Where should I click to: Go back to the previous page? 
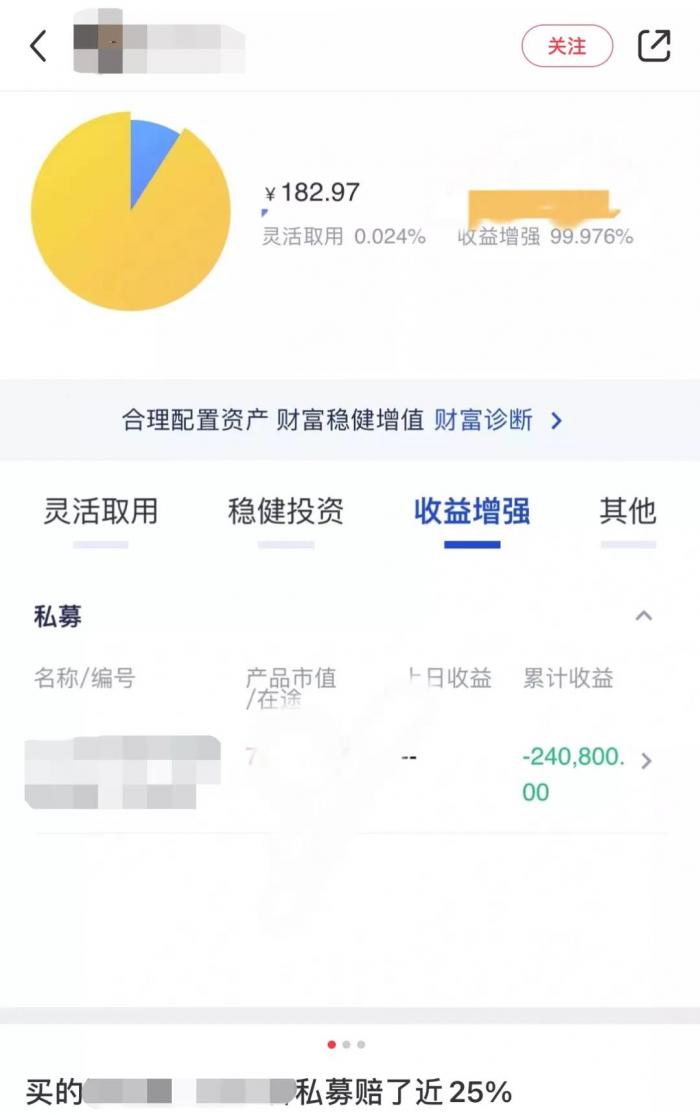(38, 46)
